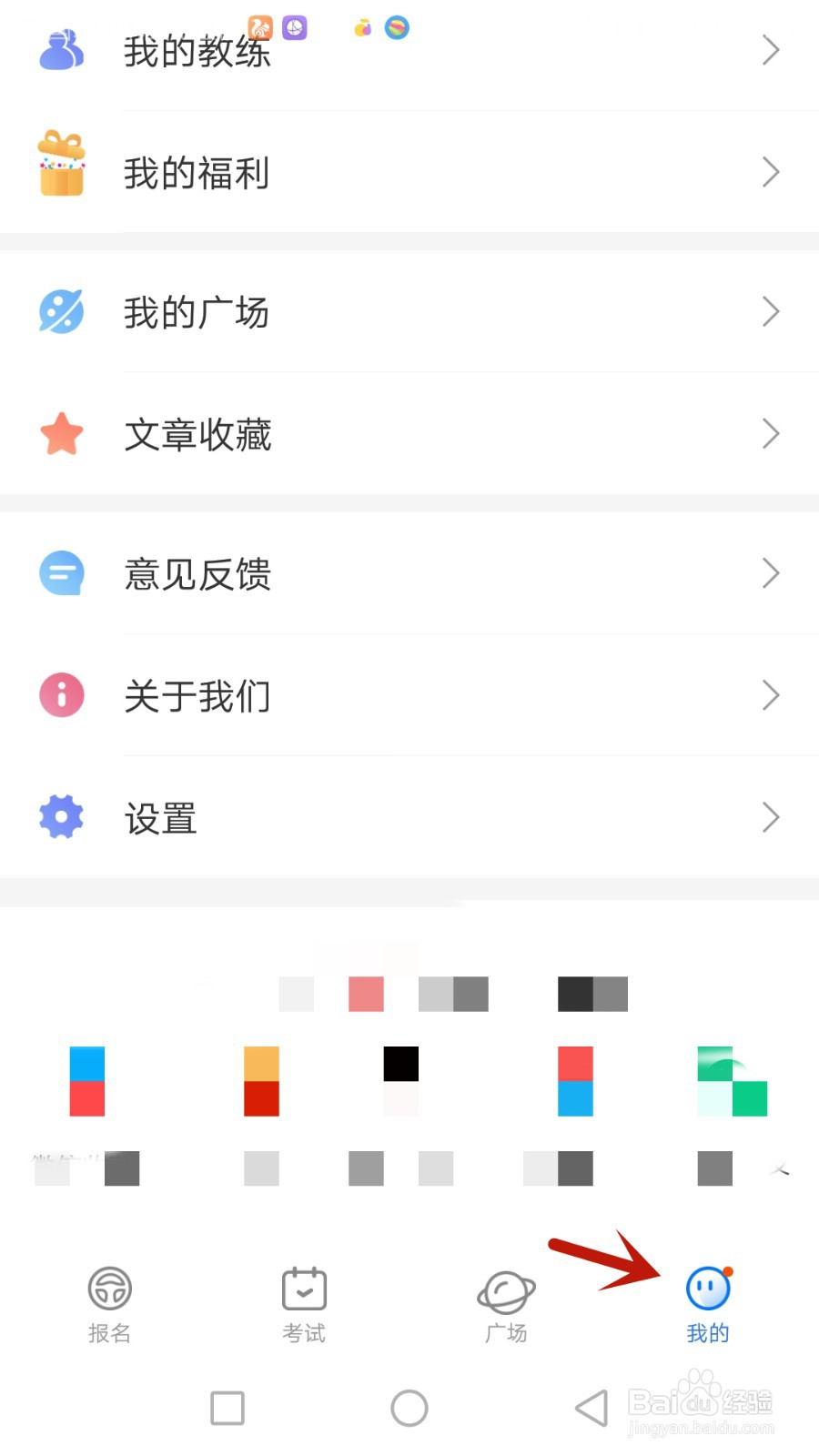Viewport: 819px width, 1456px height.
Task: Open 文章收藏 row
Action: pyautogui.click(x=409, y=434)
